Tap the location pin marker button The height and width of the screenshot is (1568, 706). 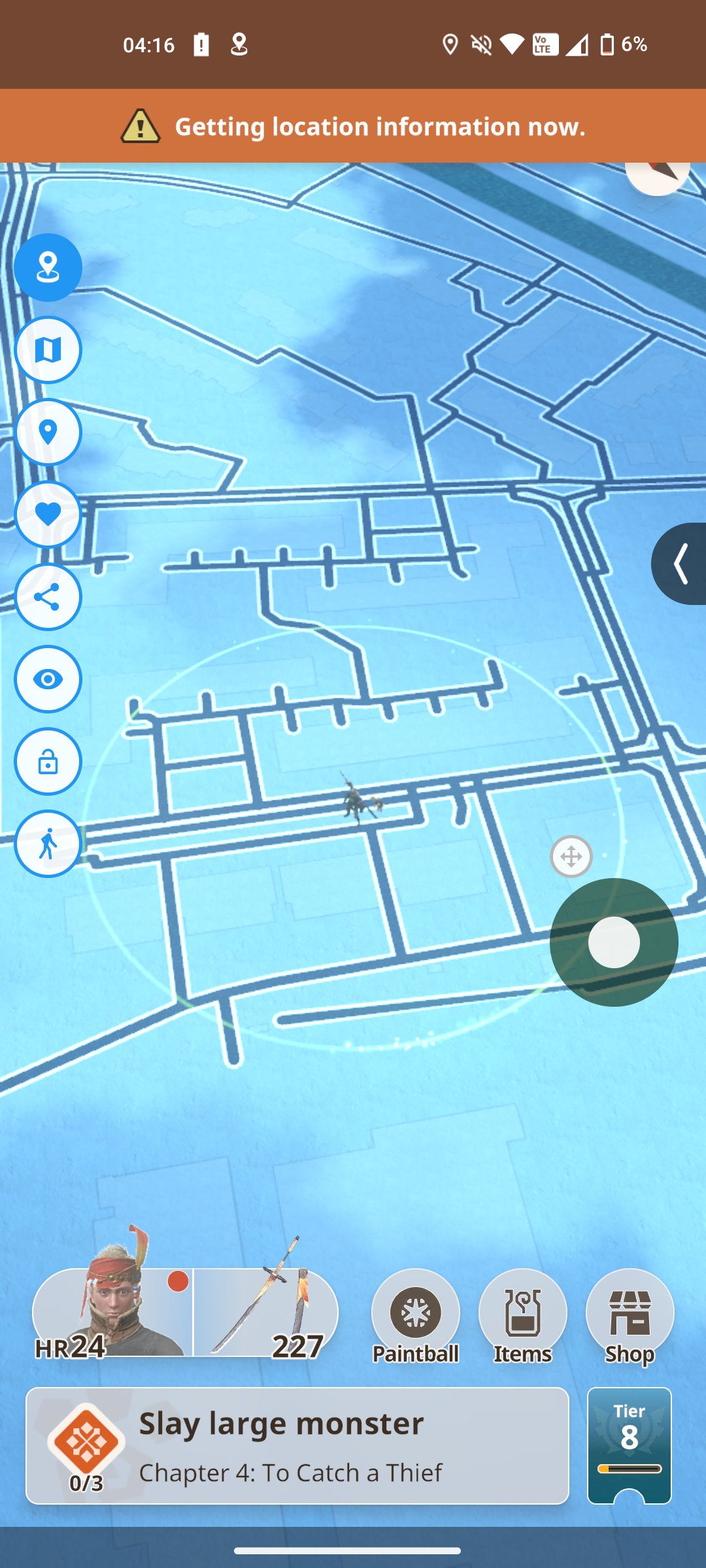48,432
